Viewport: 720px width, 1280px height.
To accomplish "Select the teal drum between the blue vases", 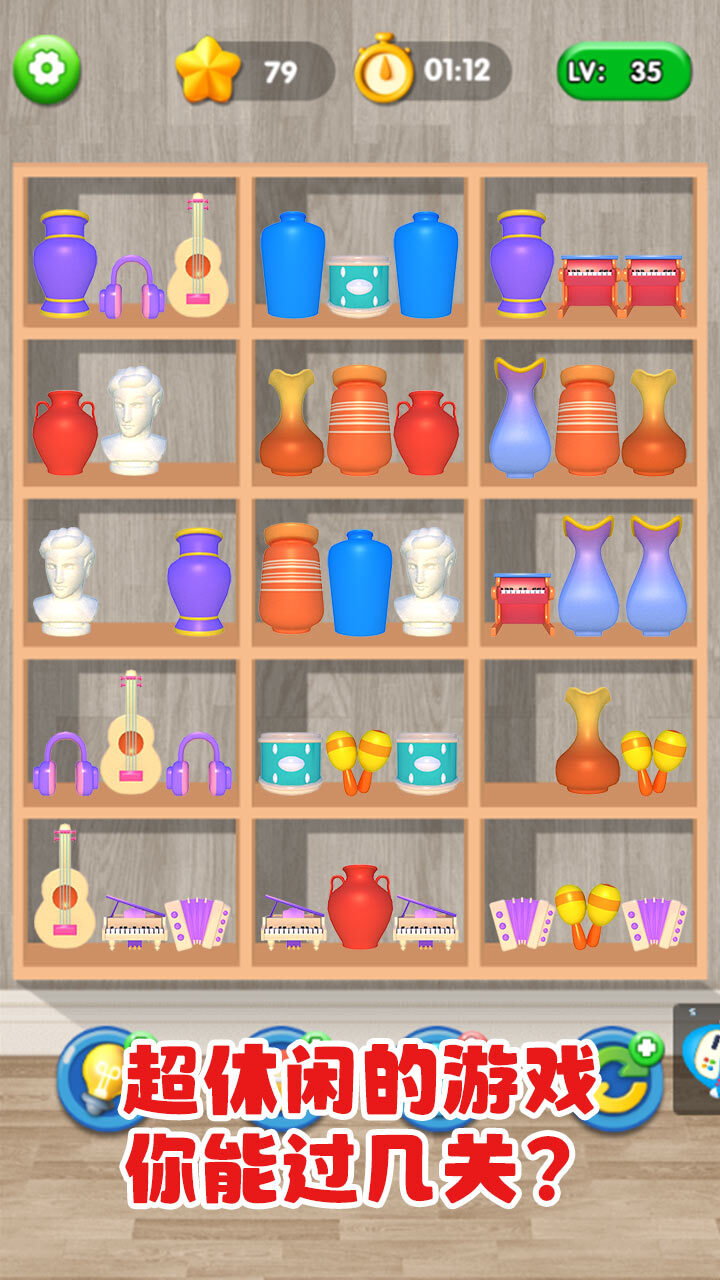I will [360, 285].
